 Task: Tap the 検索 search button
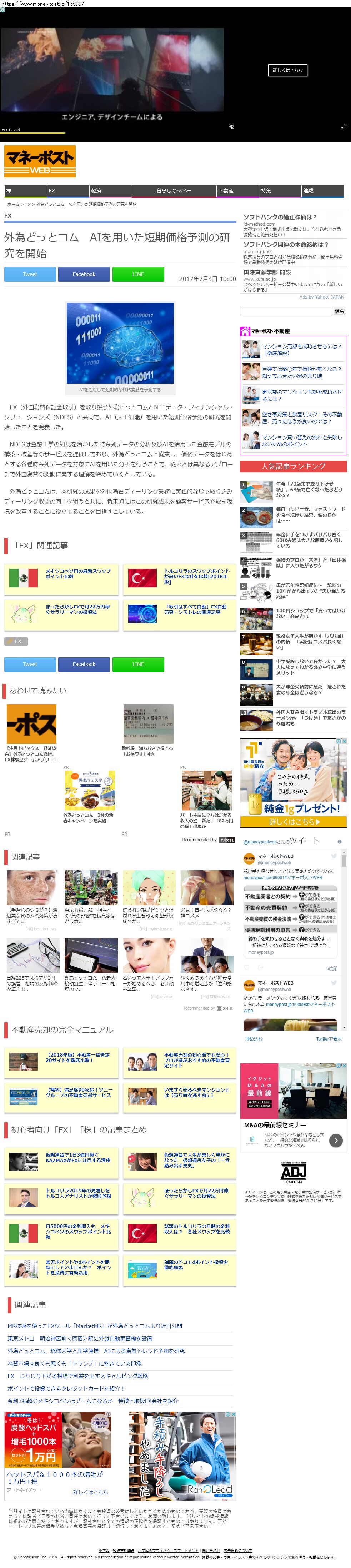pyautogui.click(x=339, y=311)
